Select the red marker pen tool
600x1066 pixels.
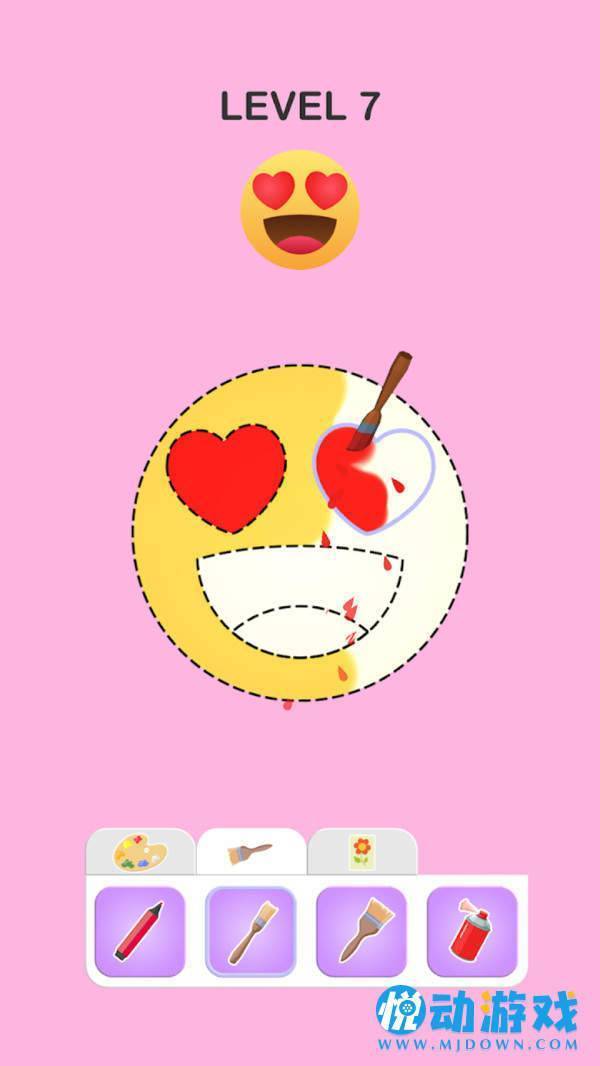tap(140, 931)
